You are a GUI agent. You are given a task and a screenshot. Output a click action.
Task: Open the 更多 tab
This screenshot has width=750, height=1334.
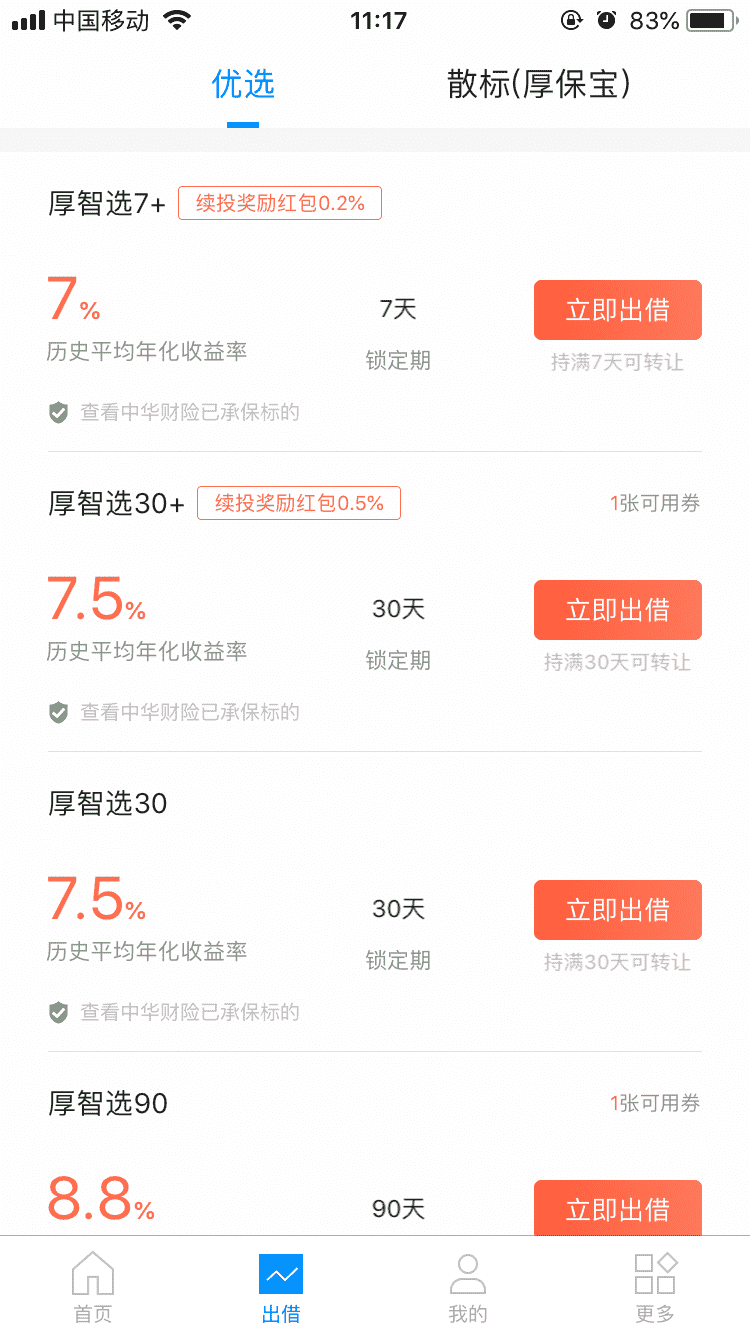656,1287
